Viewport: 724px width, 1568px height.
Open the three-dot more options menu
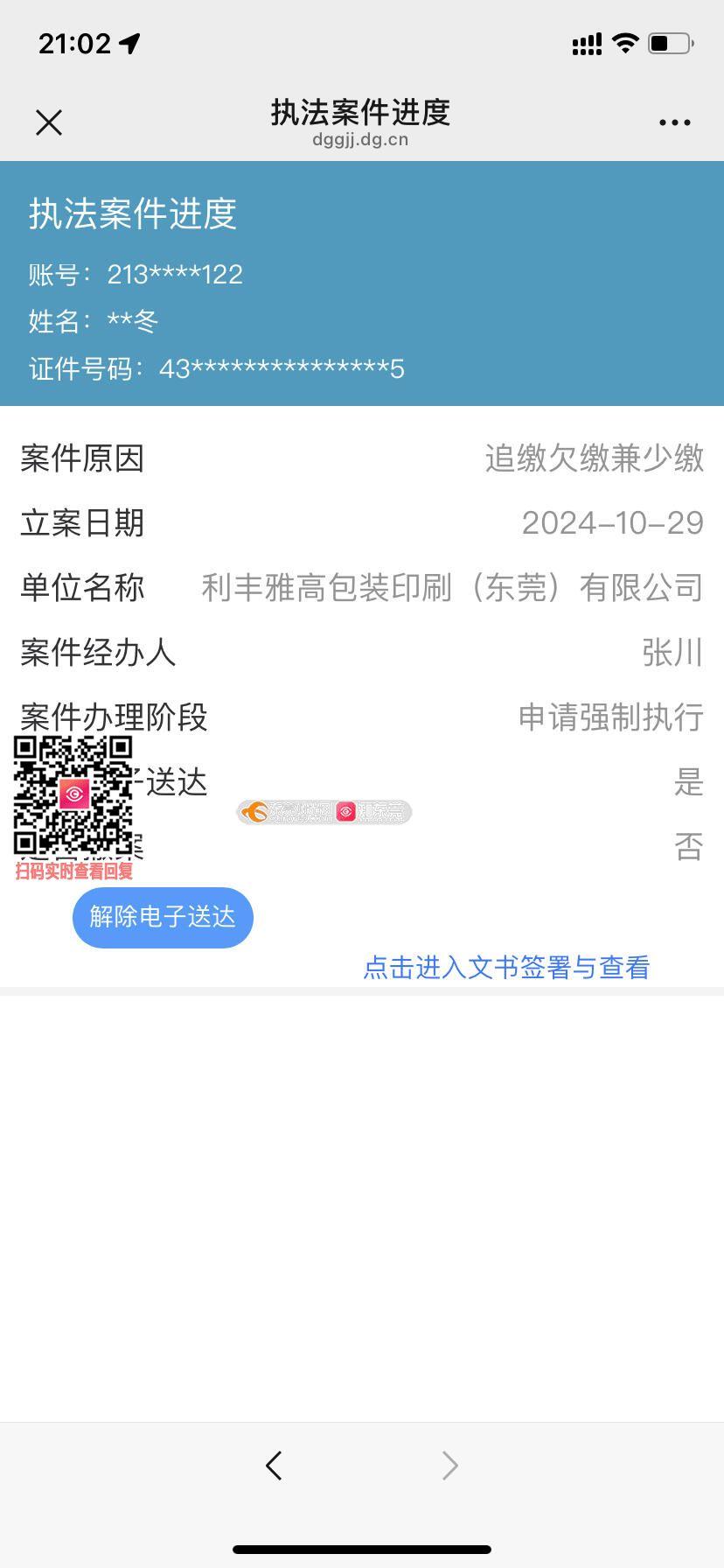(x=674, y=122)
